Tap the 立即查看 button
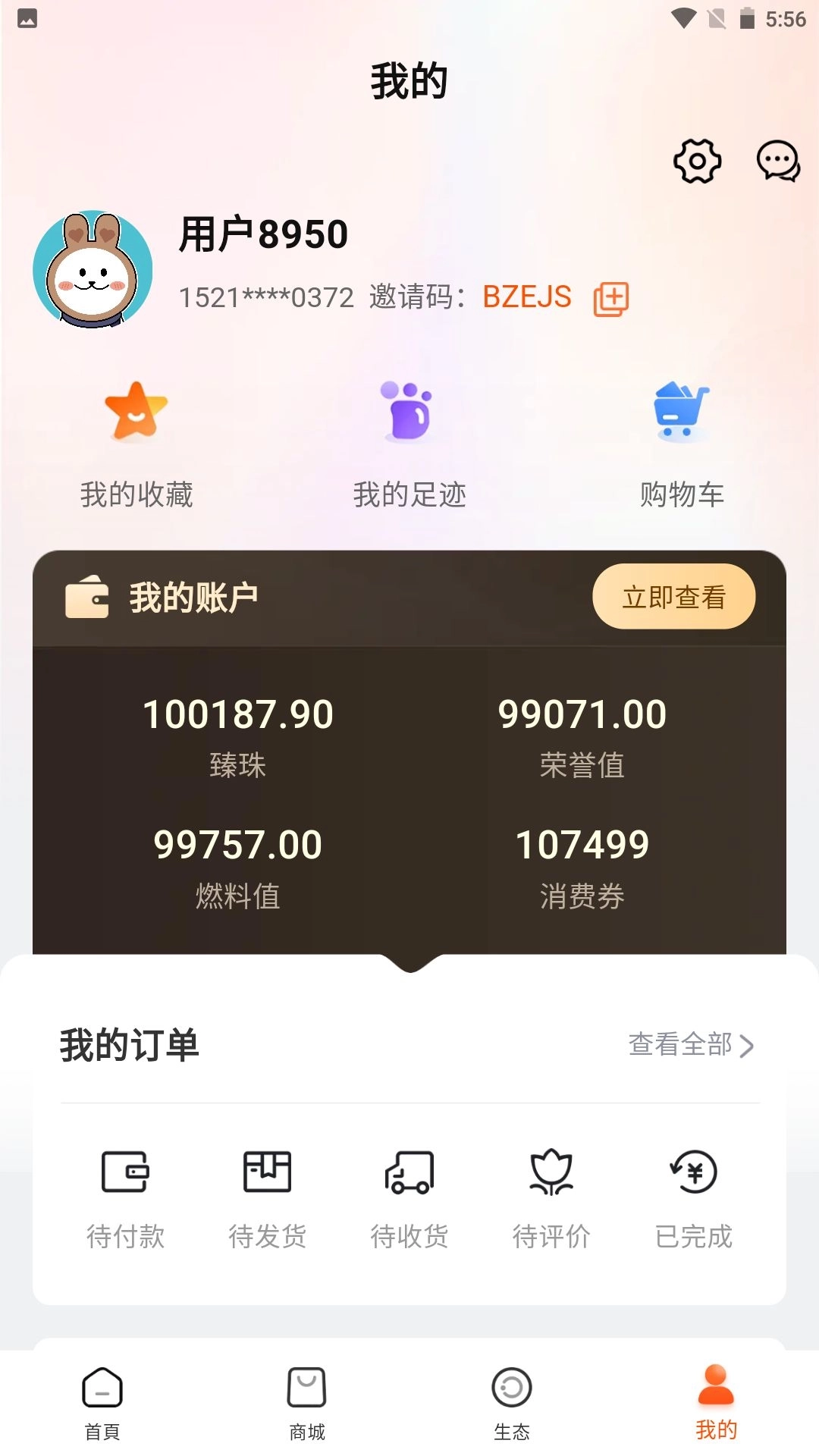Viewport: 819px width, 1456px height. (674, 597)
